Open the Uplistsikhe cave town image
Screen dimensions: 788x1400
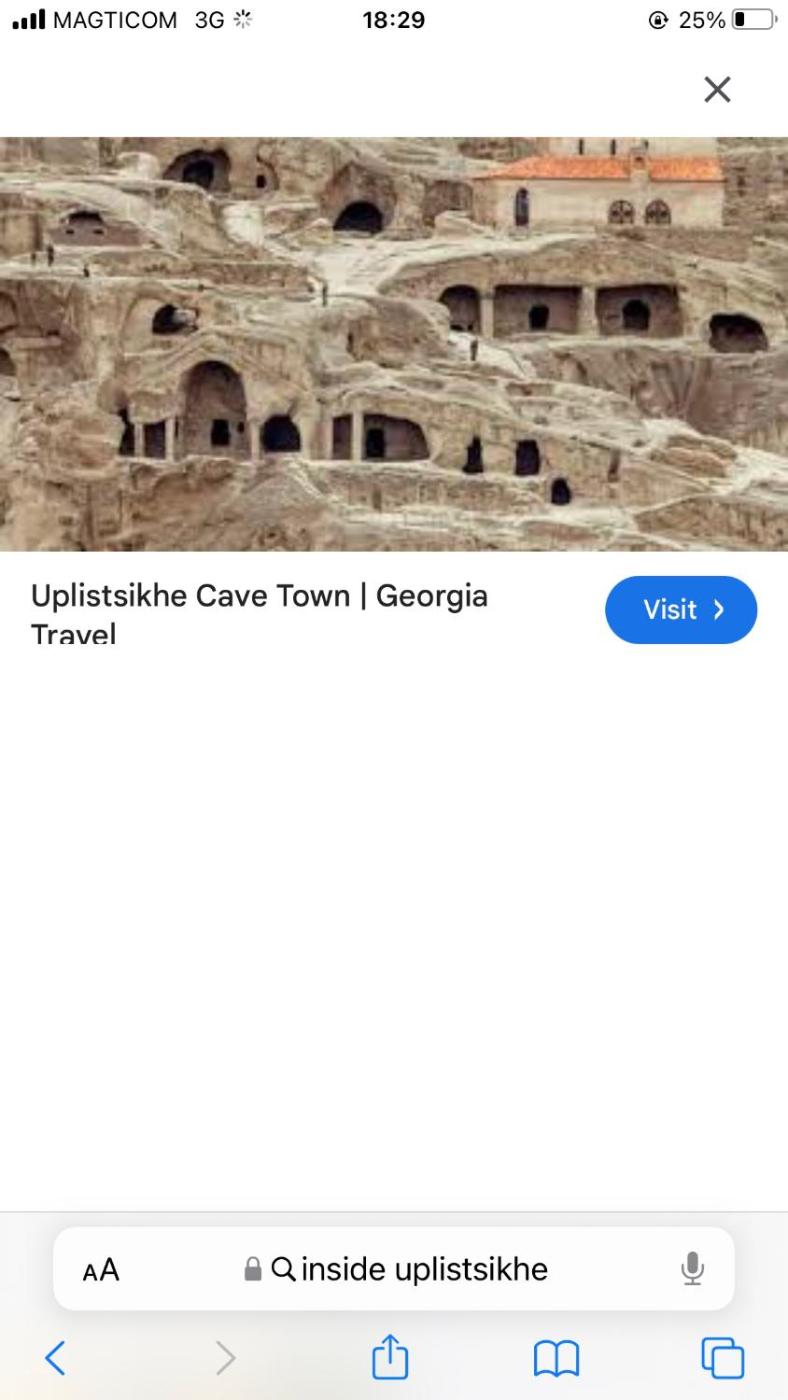[394, 344]
